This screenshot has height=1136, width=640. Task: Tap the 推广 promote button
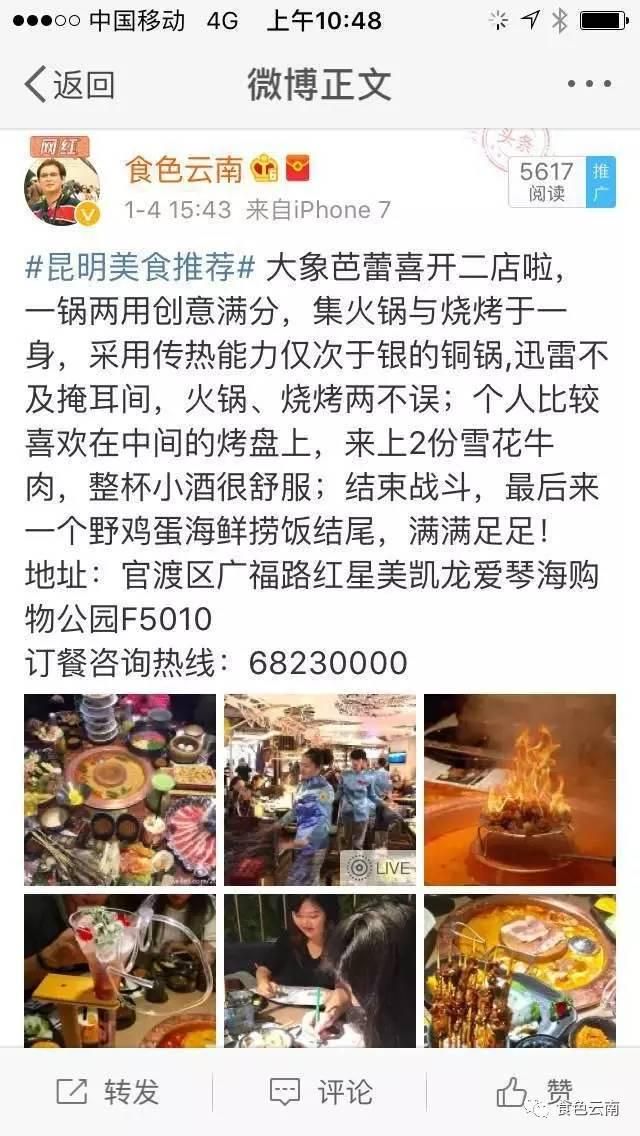point(601,182)
